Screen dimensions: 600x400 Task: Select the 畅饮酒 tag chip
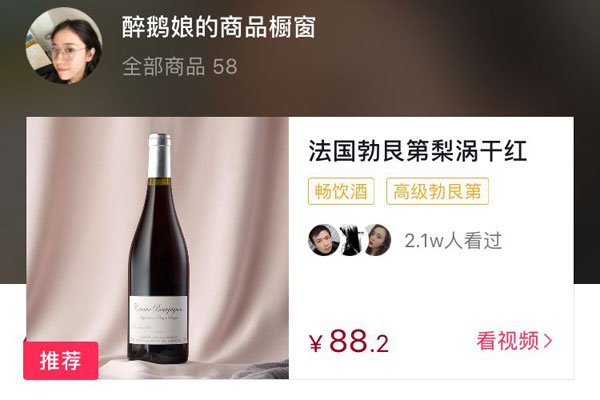point(341,191)
